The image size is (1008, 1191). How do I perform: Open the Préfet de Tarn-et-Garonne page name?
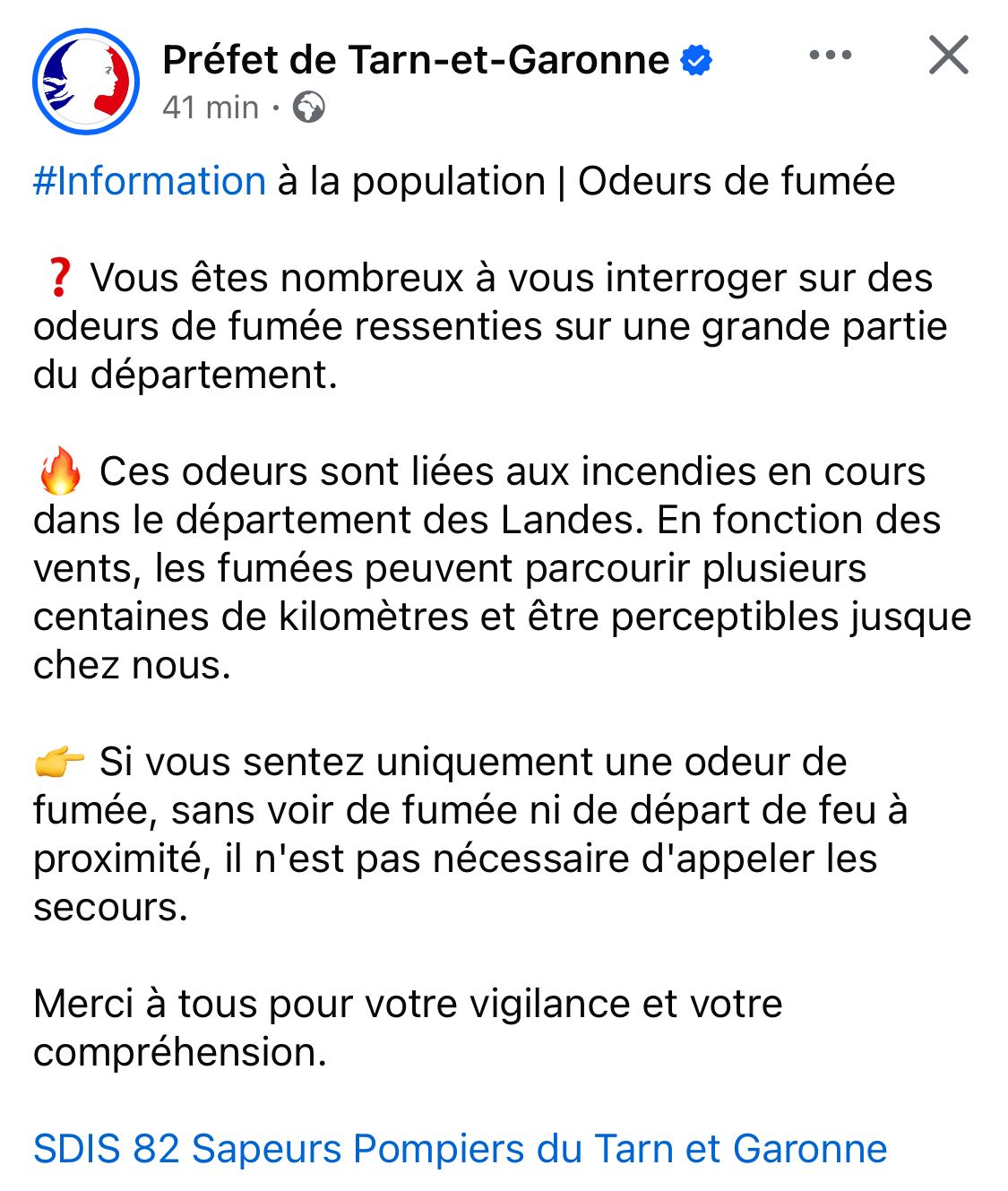click(416, 60)
